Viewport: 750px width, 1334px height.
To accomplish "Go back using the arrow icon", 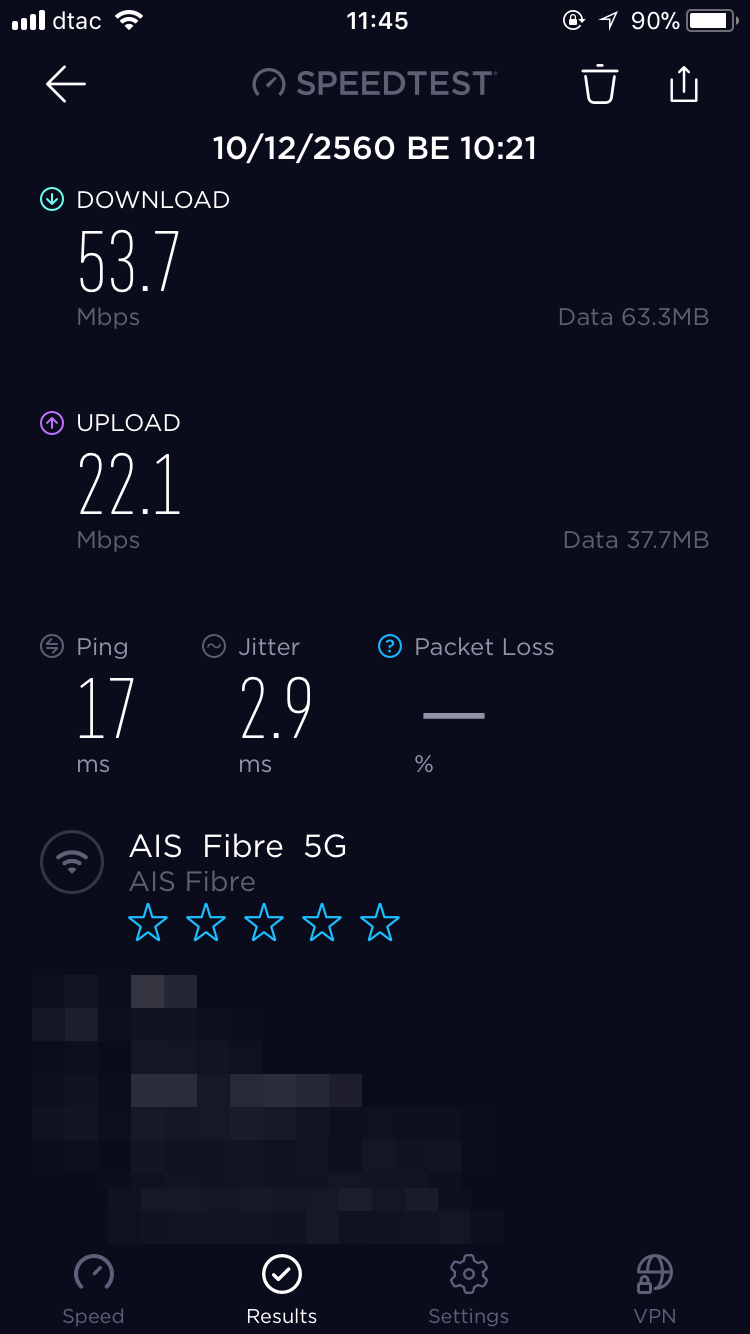I will [x=66, y=85].
